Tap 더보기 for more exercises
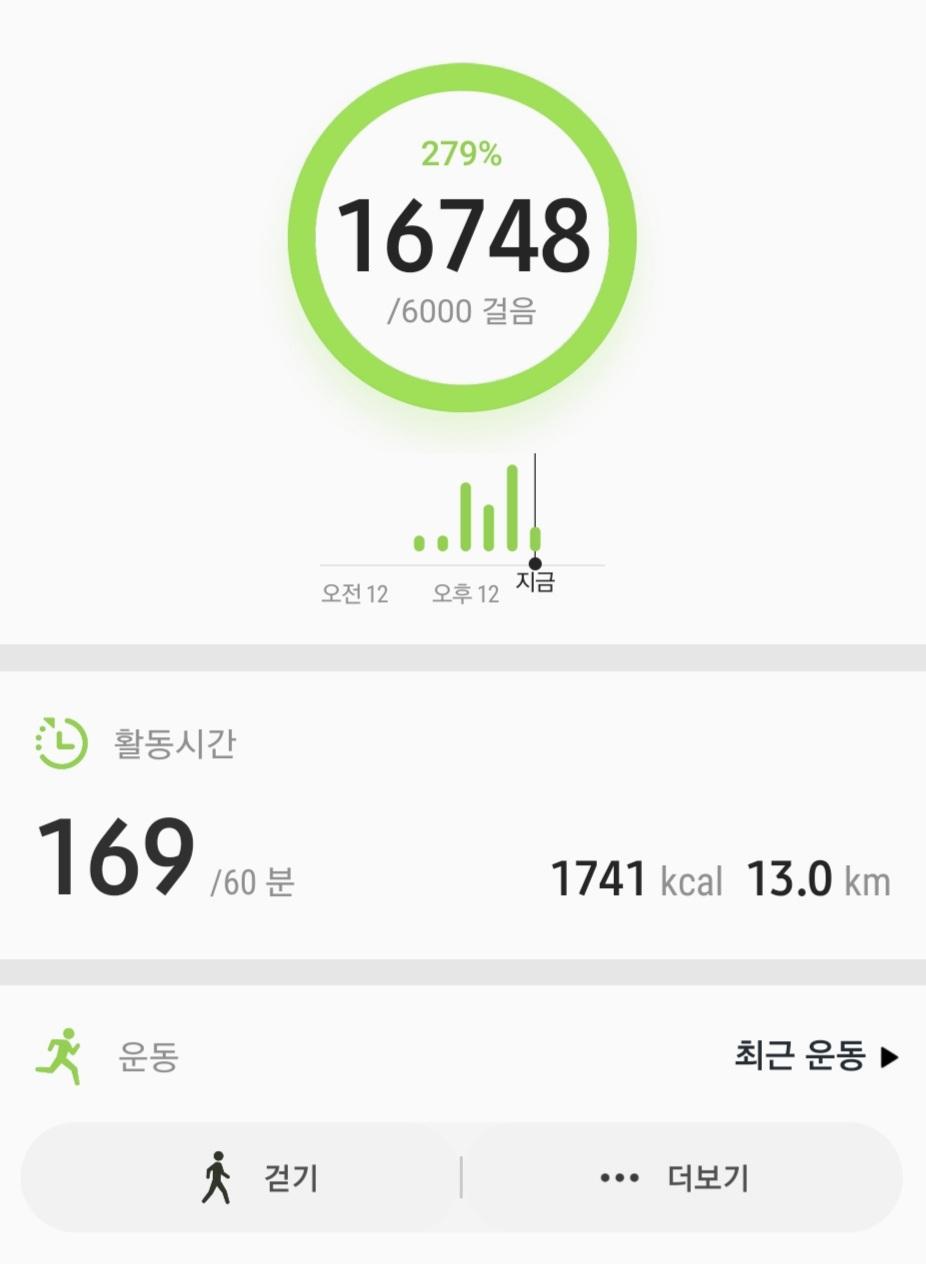 click(682, 1177)
